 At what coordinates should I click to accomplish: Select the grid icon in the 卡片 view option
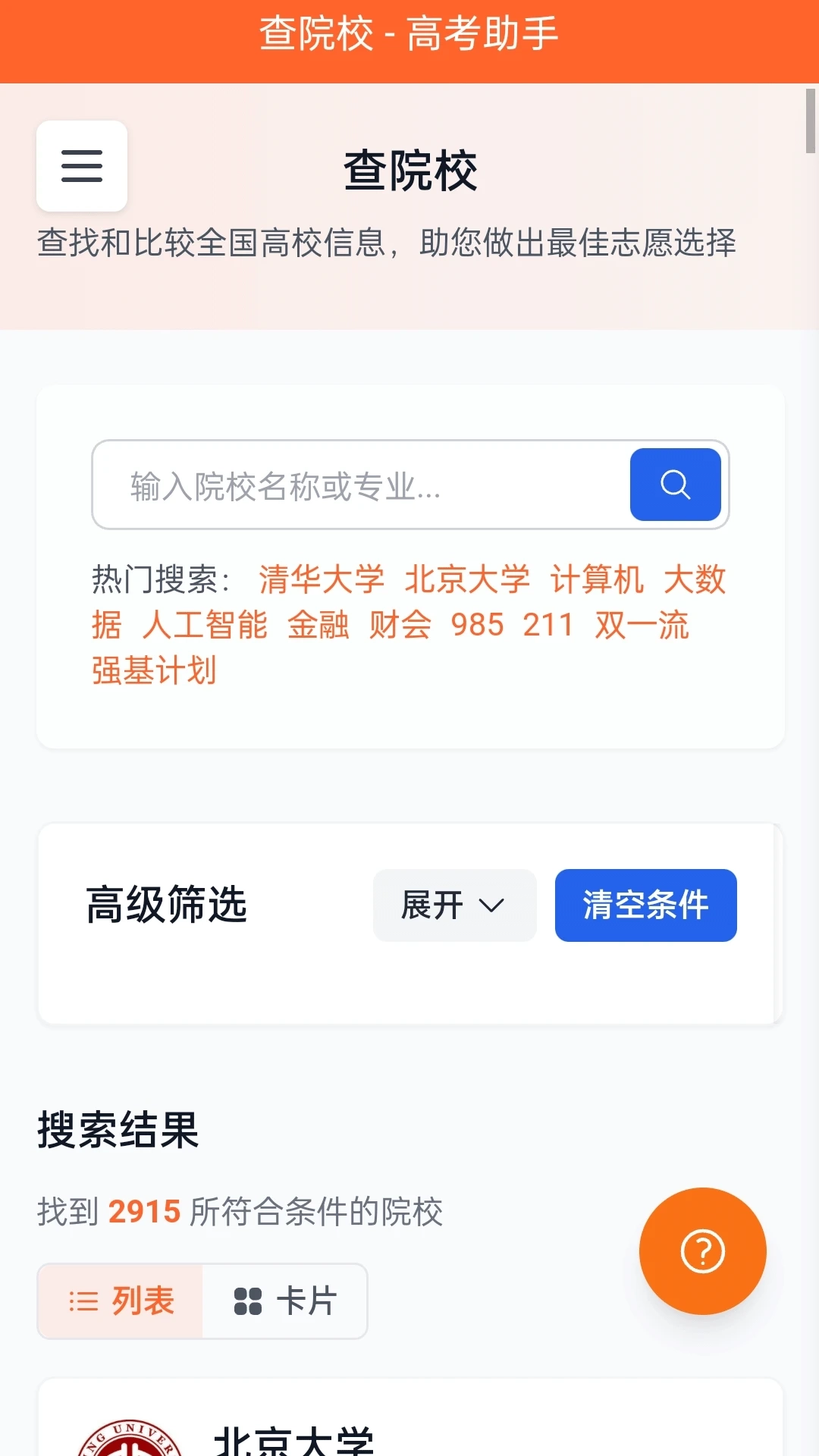point(248,1300)
